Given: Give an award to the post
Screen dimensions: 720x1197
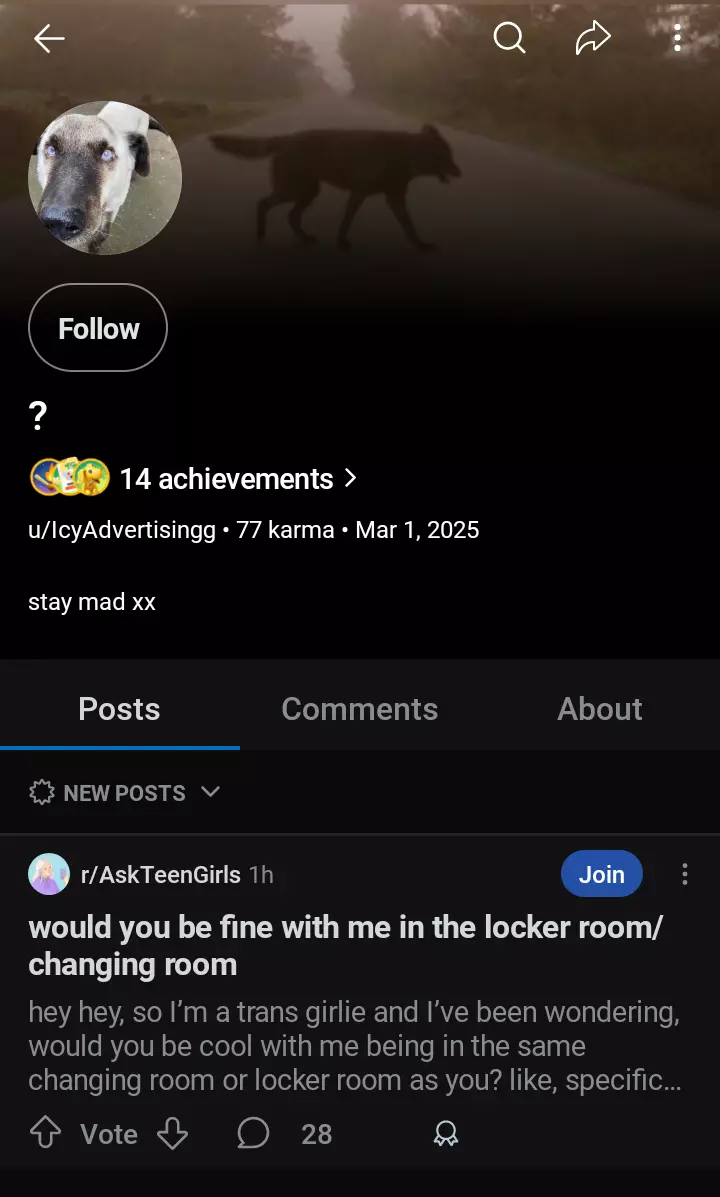Looking at the screenshot, I should click(445, 1133).
